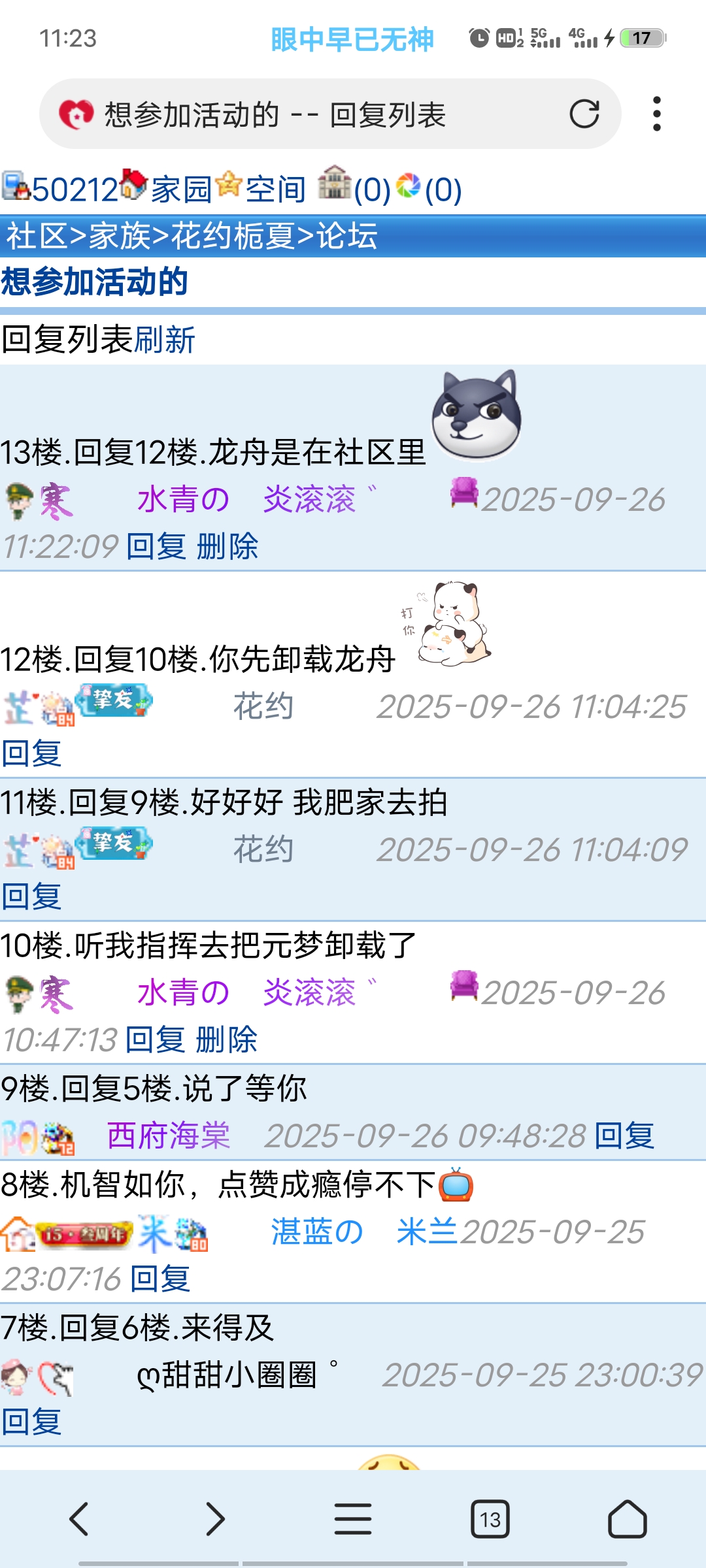Viewport: 706px width, 1568px height.
Task: Open 花约栀夏 from the breadcrumb
Action: (x=233, y=237)
